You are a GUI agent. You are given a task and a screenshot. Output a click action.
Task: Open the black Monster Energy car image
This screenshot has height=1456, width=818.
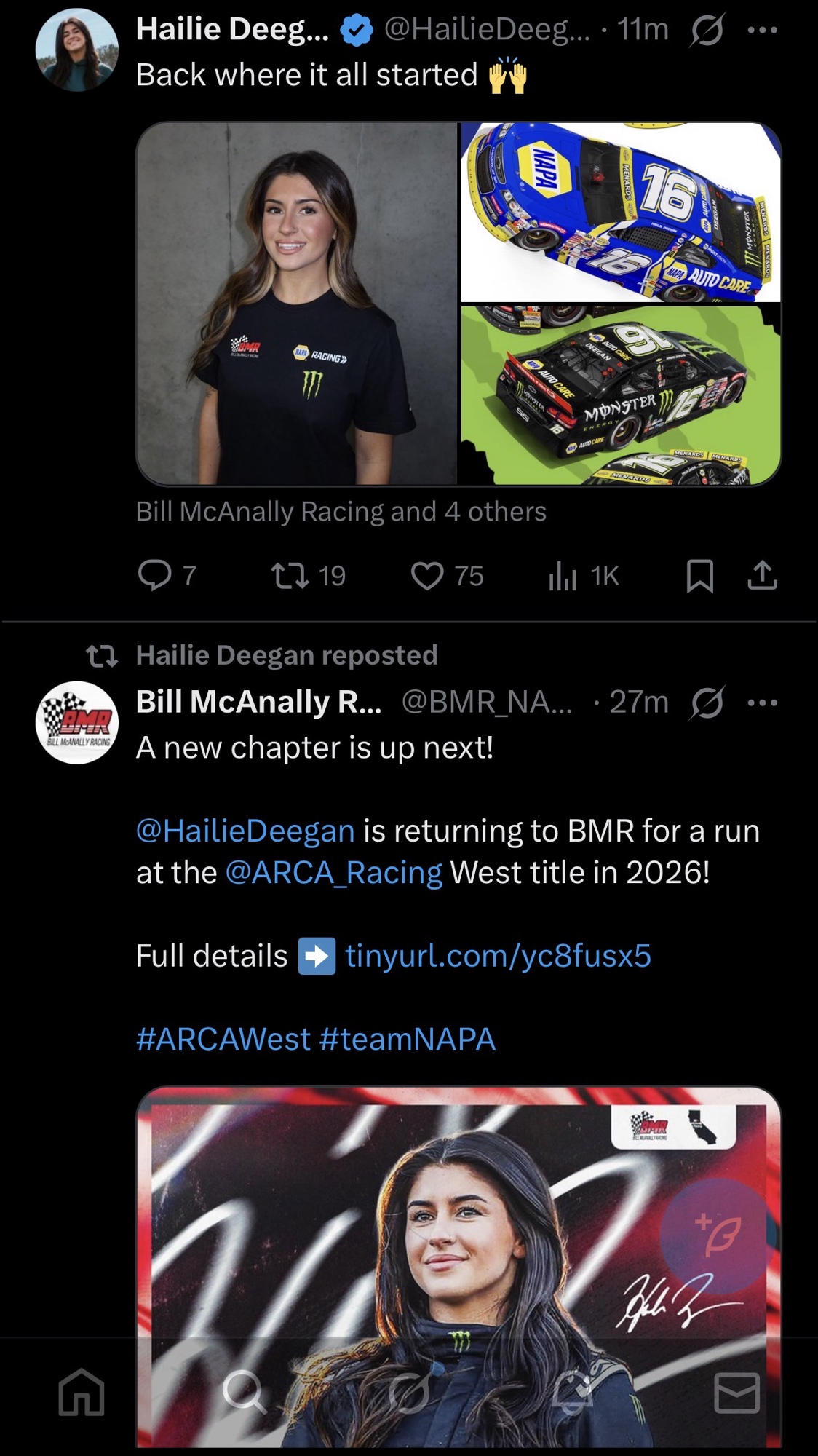click(621, 395)
